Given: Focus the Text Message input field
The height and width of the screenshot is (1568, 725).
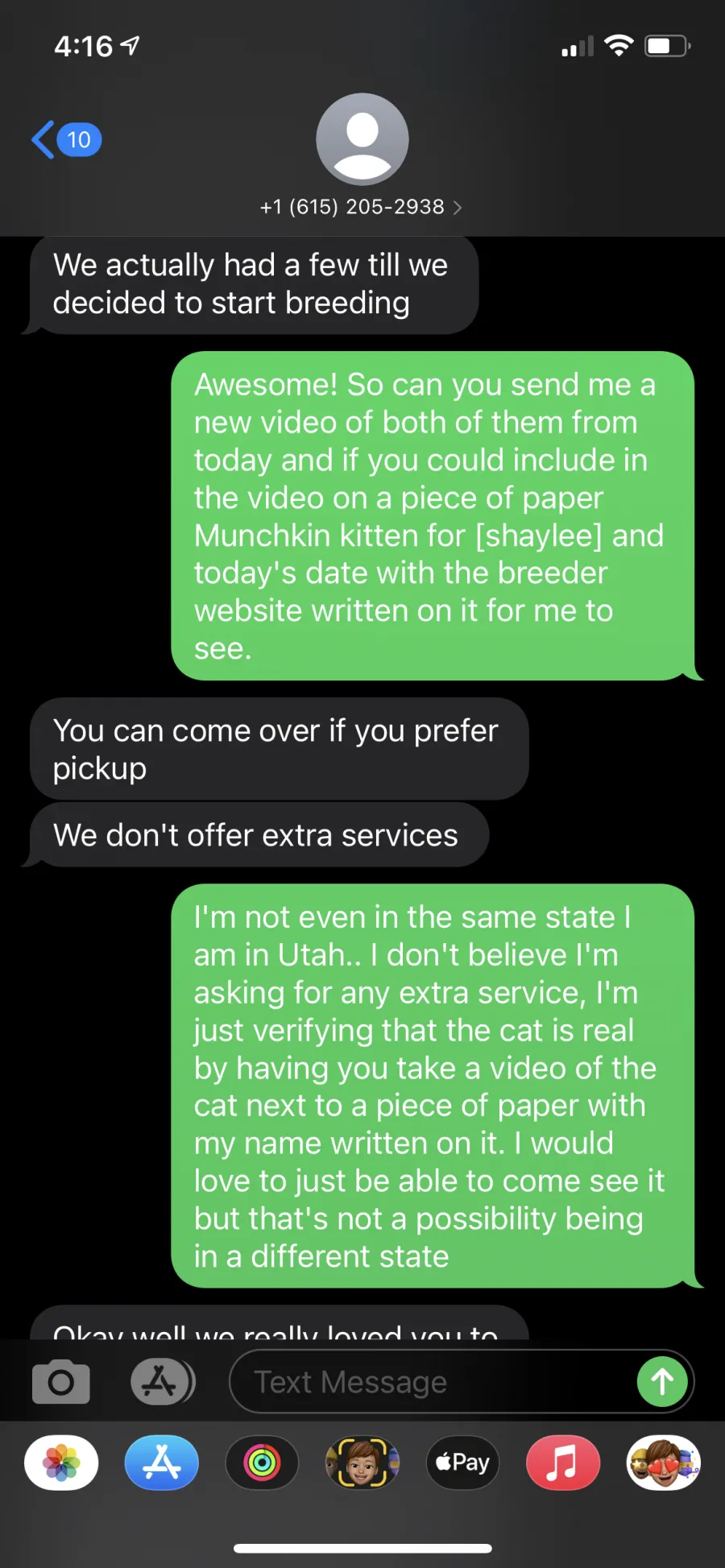Looking at the screenshot, I should tap(435, 1382).
